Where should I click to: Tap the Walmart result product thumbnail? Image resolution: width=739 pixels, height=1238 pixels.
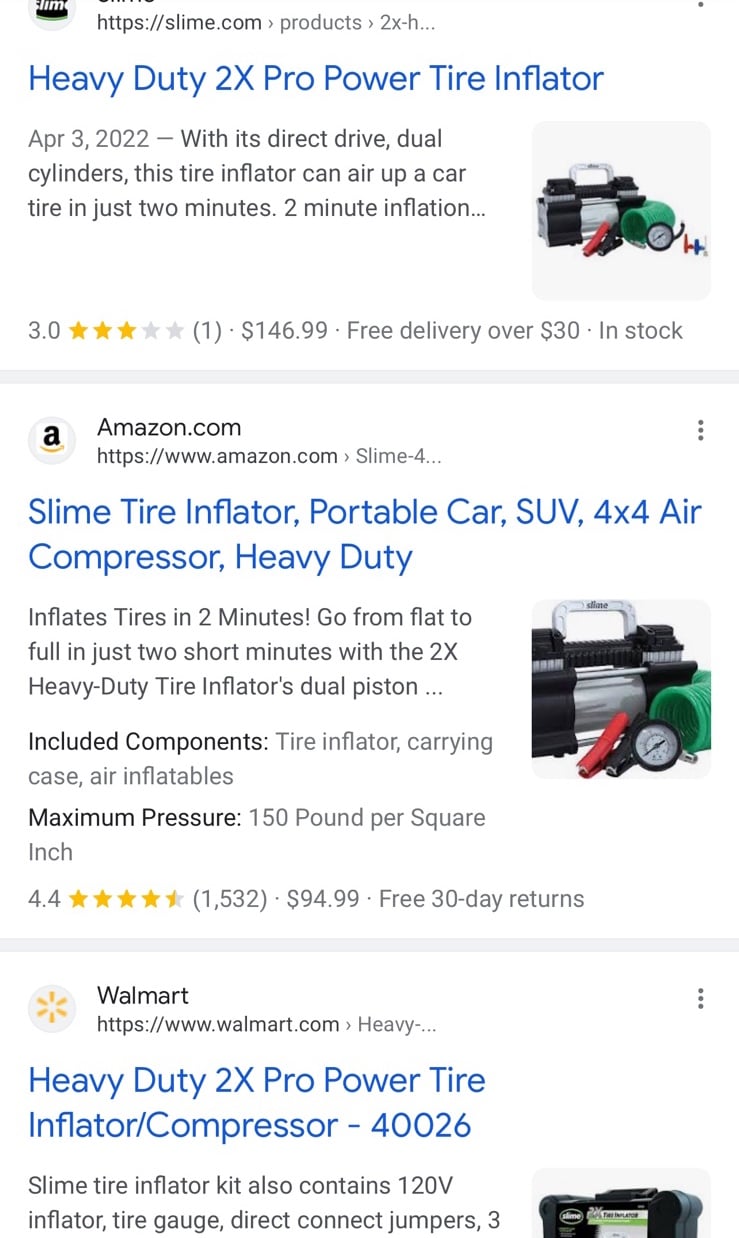point(621,1203)
